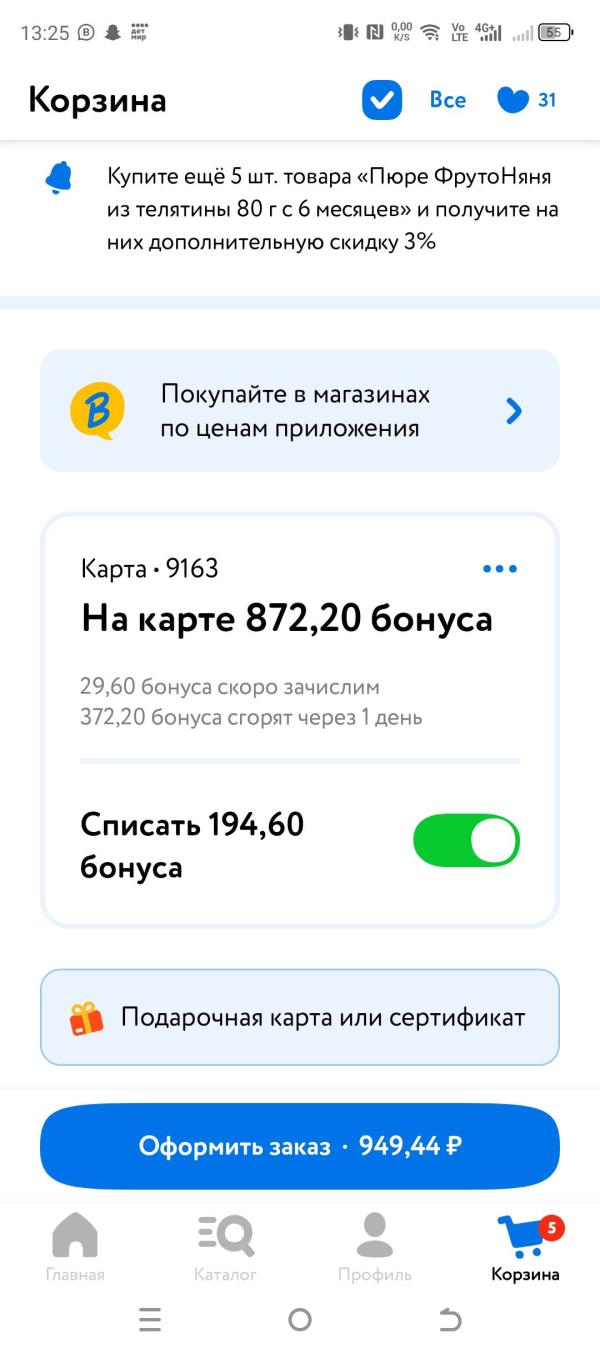Viewport: 600px width, 1352px height.
Task: Tap the system back button
Action: coord(450,1320)
